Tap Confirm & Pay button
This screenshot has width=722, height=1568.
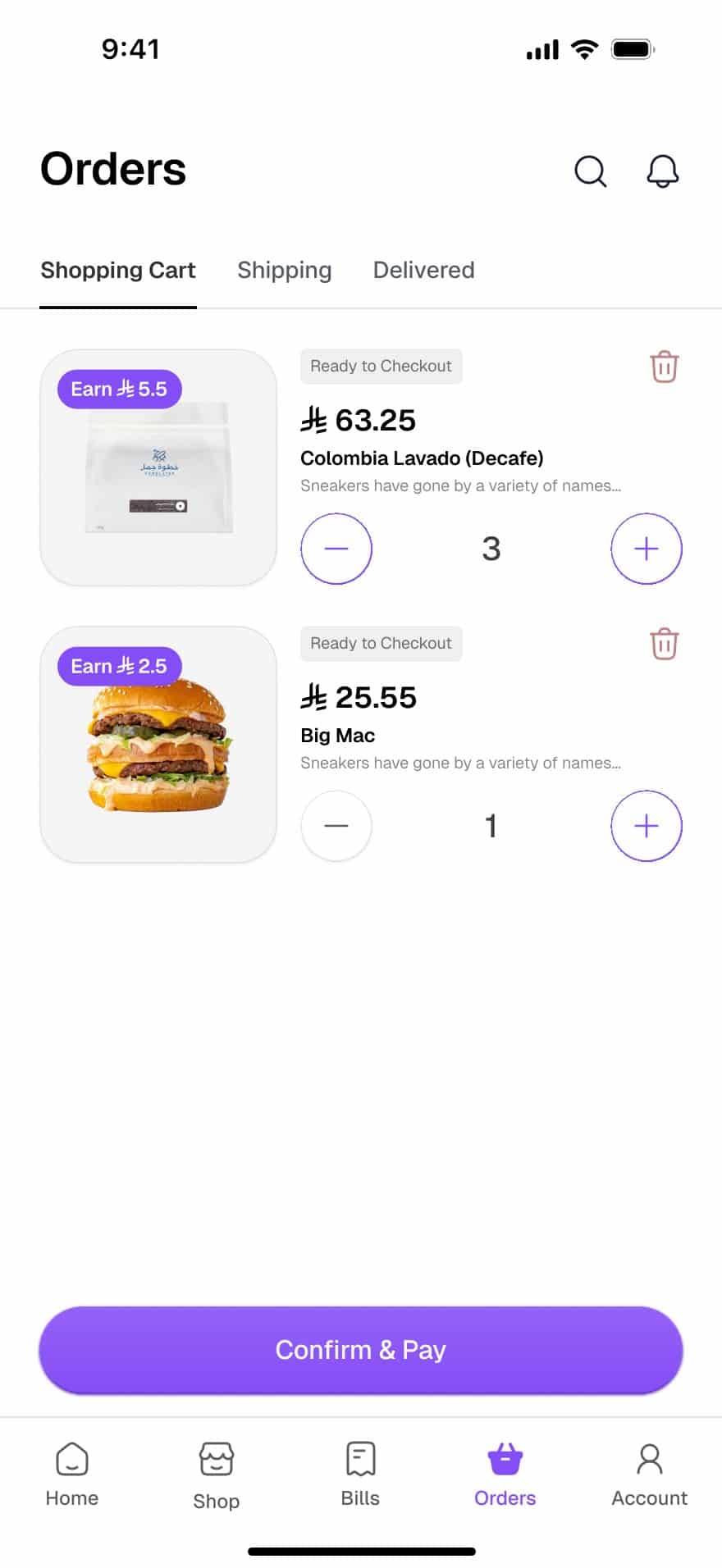(361, 1350)
